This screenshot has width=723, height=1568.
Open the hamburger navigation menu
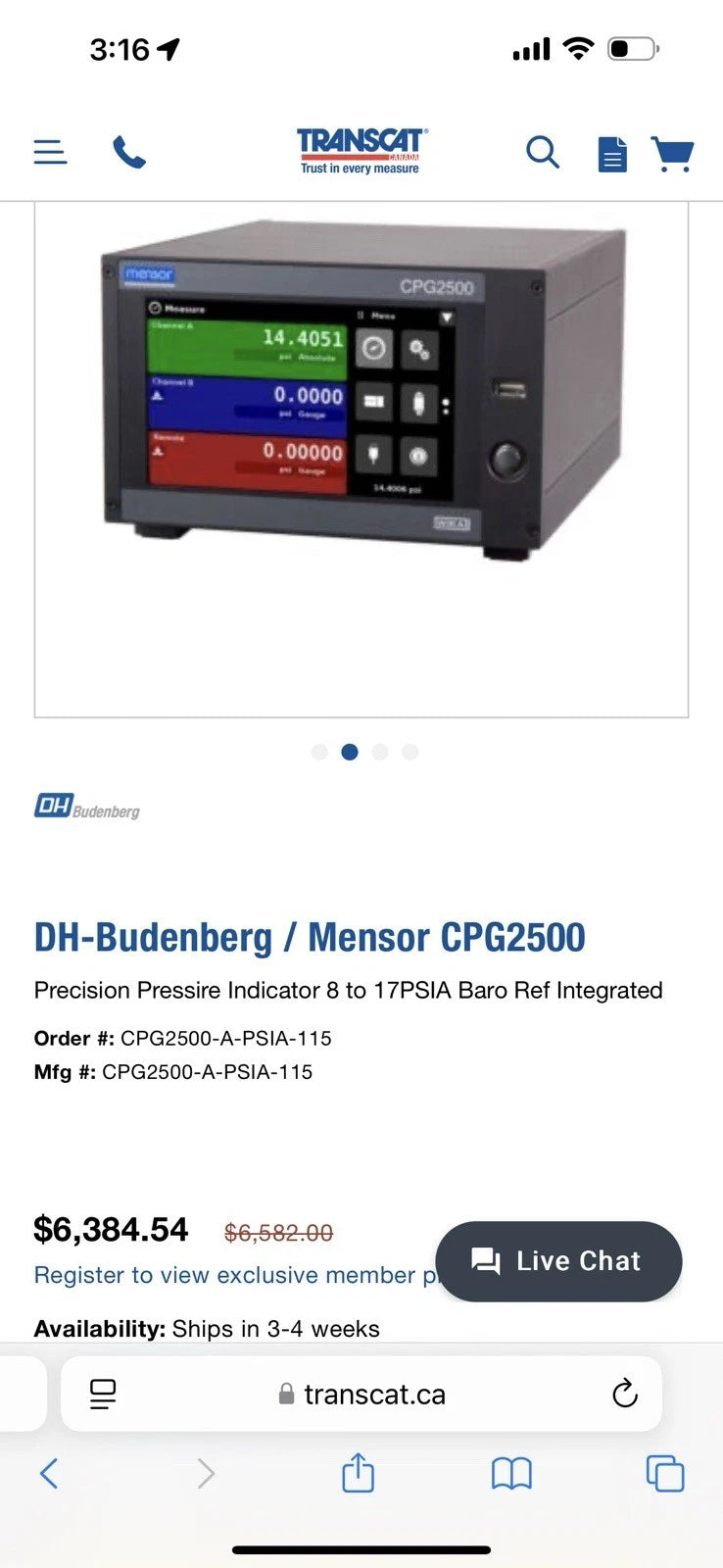[x=50, y=152]
